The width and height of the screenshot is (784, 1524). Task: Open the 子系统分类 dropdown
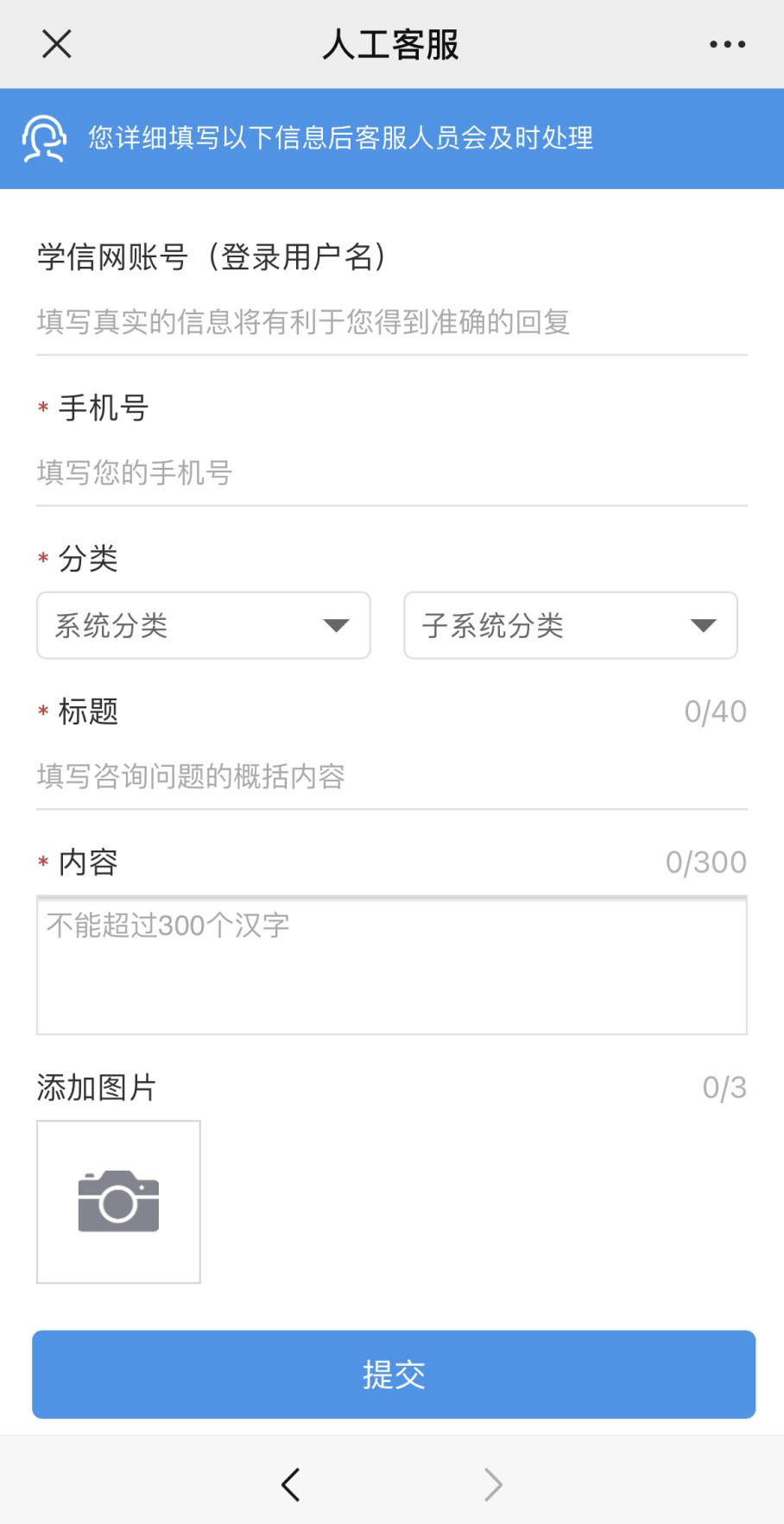[570, 625]
